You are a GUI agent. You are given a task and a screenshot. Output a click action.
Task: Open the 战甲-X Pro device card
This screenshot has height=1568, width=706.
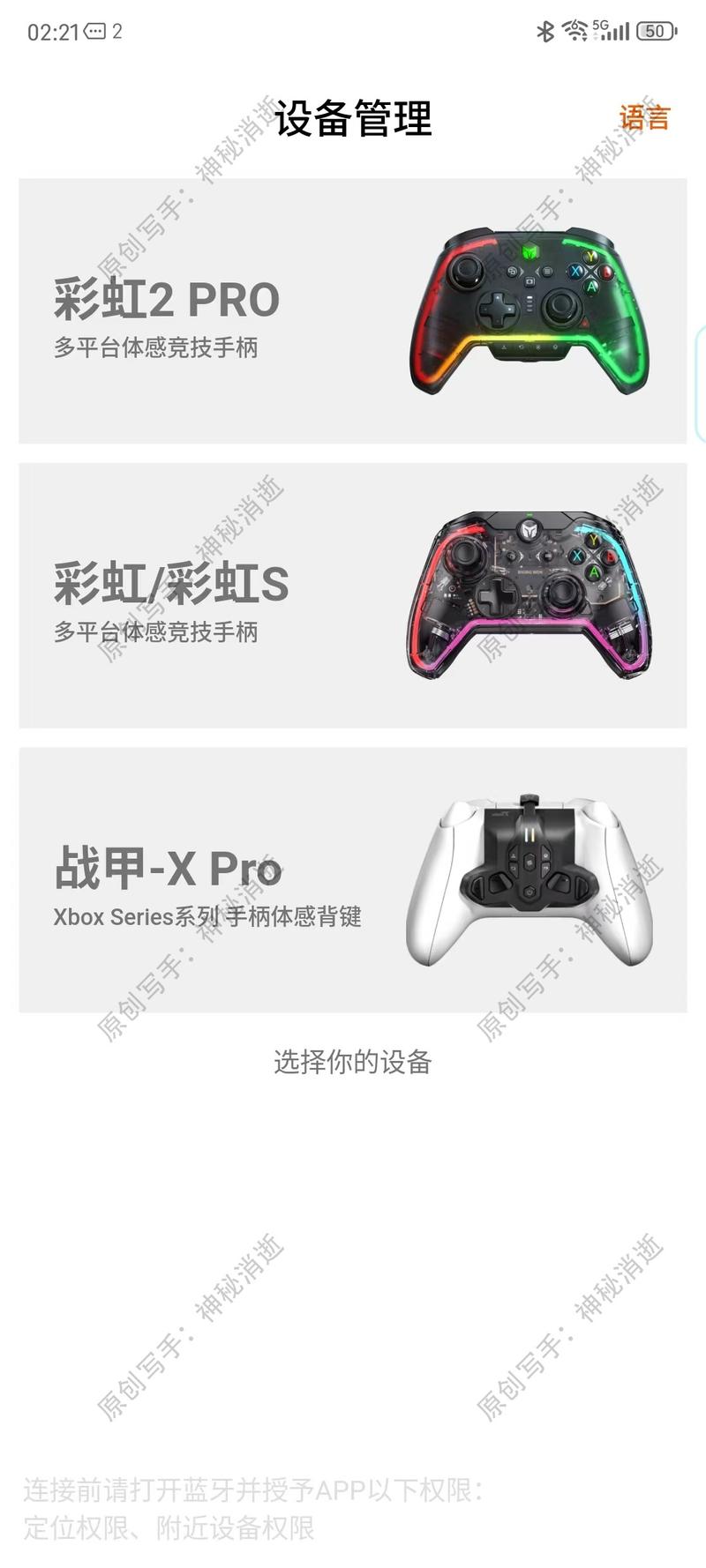pos(352,880)
